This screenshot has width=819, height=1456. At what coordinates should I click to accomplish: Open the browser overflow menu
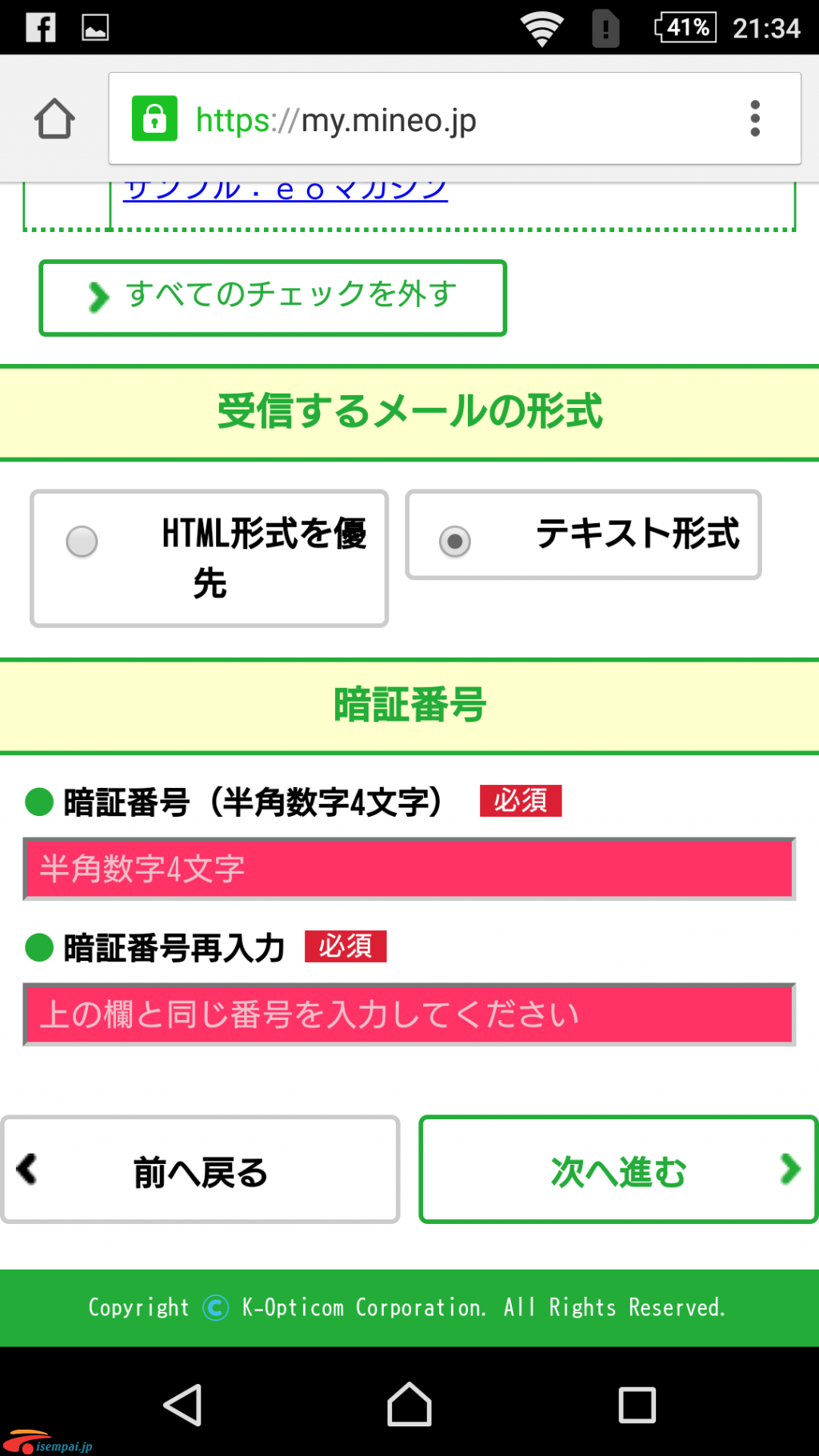[755, 119]
